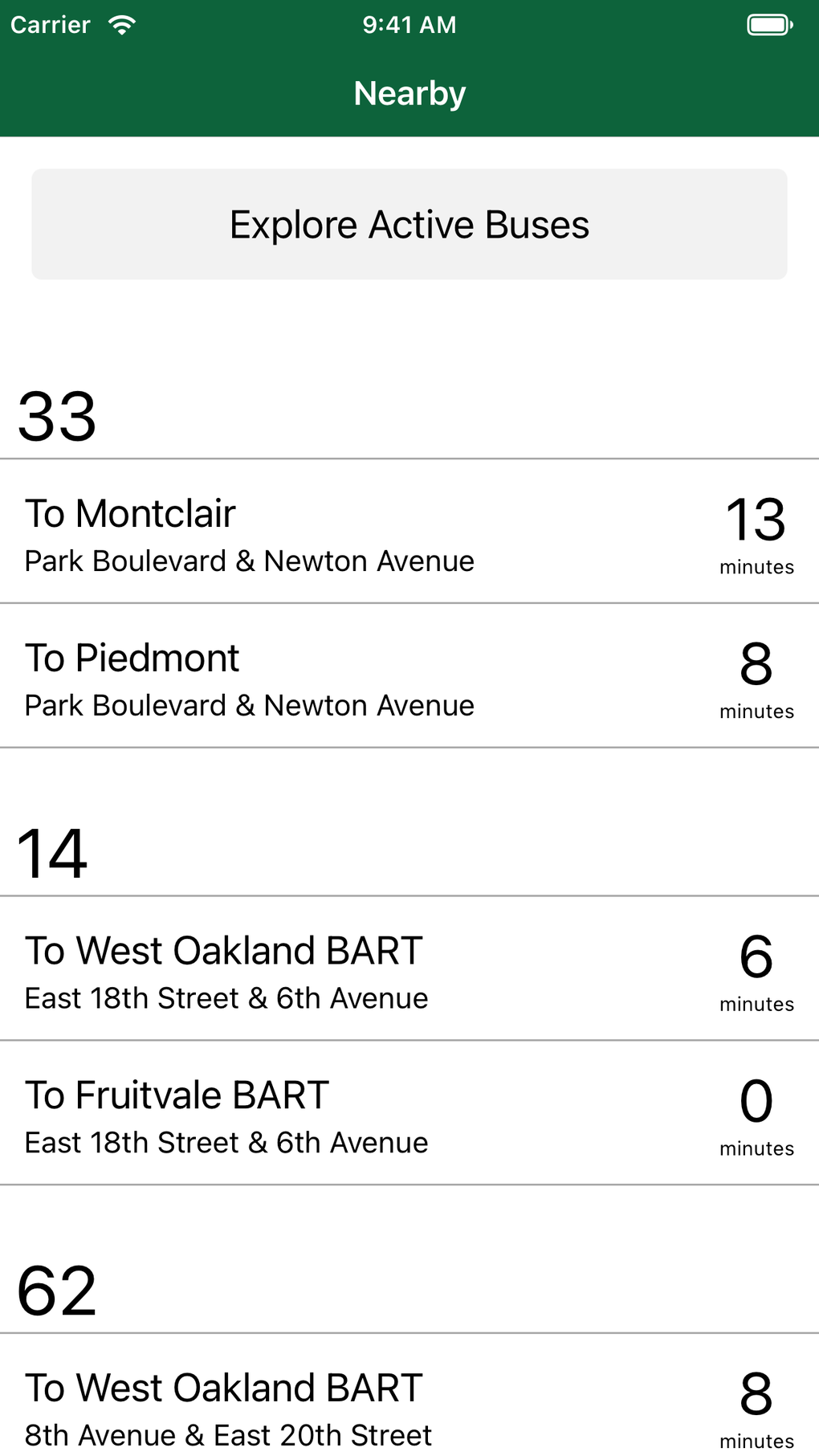This screenshot has width=819, height=1456.
Task: Tap the Explore Active Buses button
Action: 409,225
